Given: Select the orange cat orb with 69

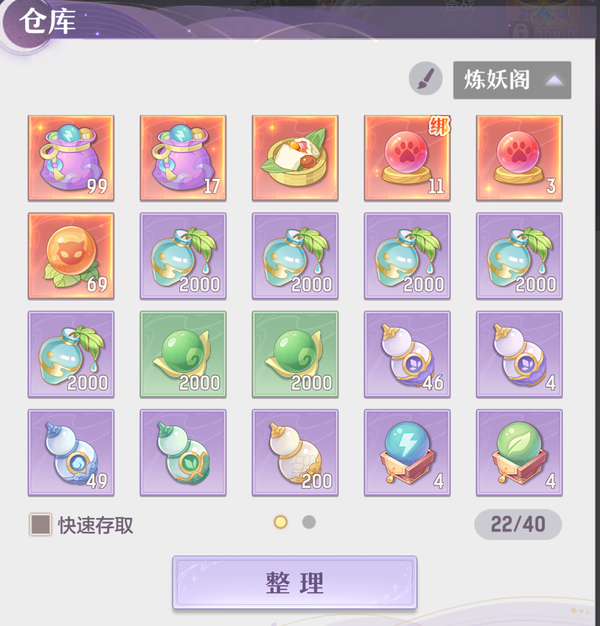Looking at the screenshot, I should pyautogui.click(x=71, y=256).
